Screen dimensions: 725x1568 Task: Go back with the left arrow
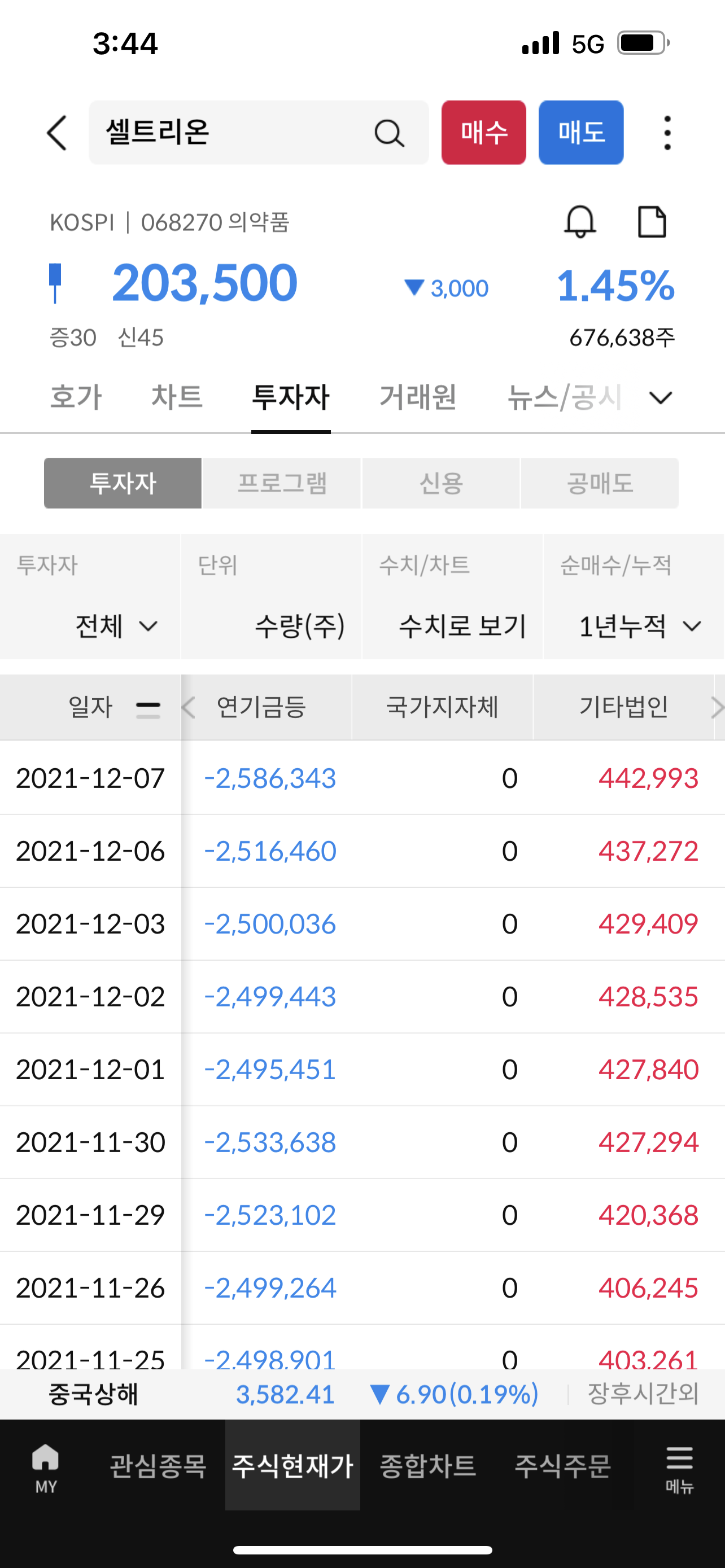(x=56, y=133)
